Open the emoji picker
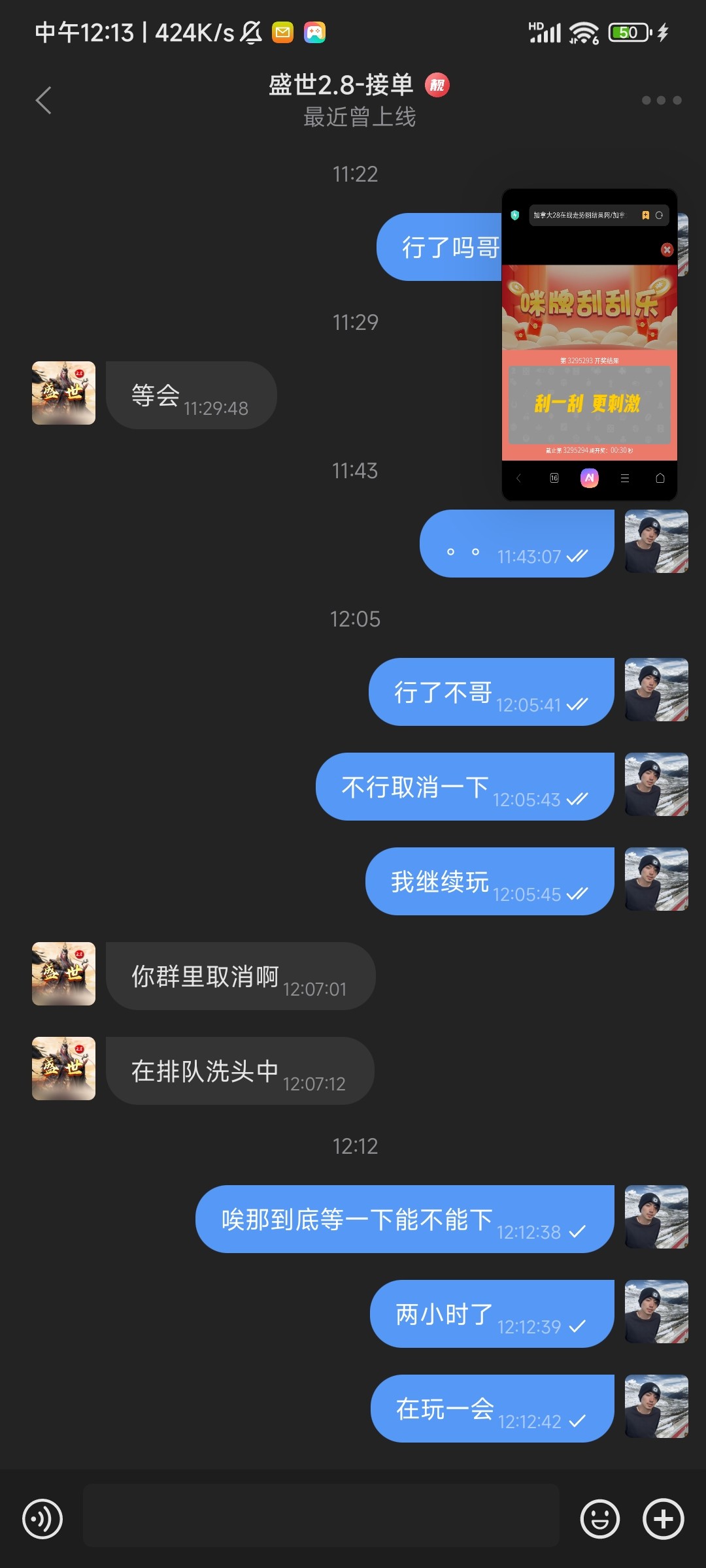Screen dimensions: 706x1568 (599, 1519)
